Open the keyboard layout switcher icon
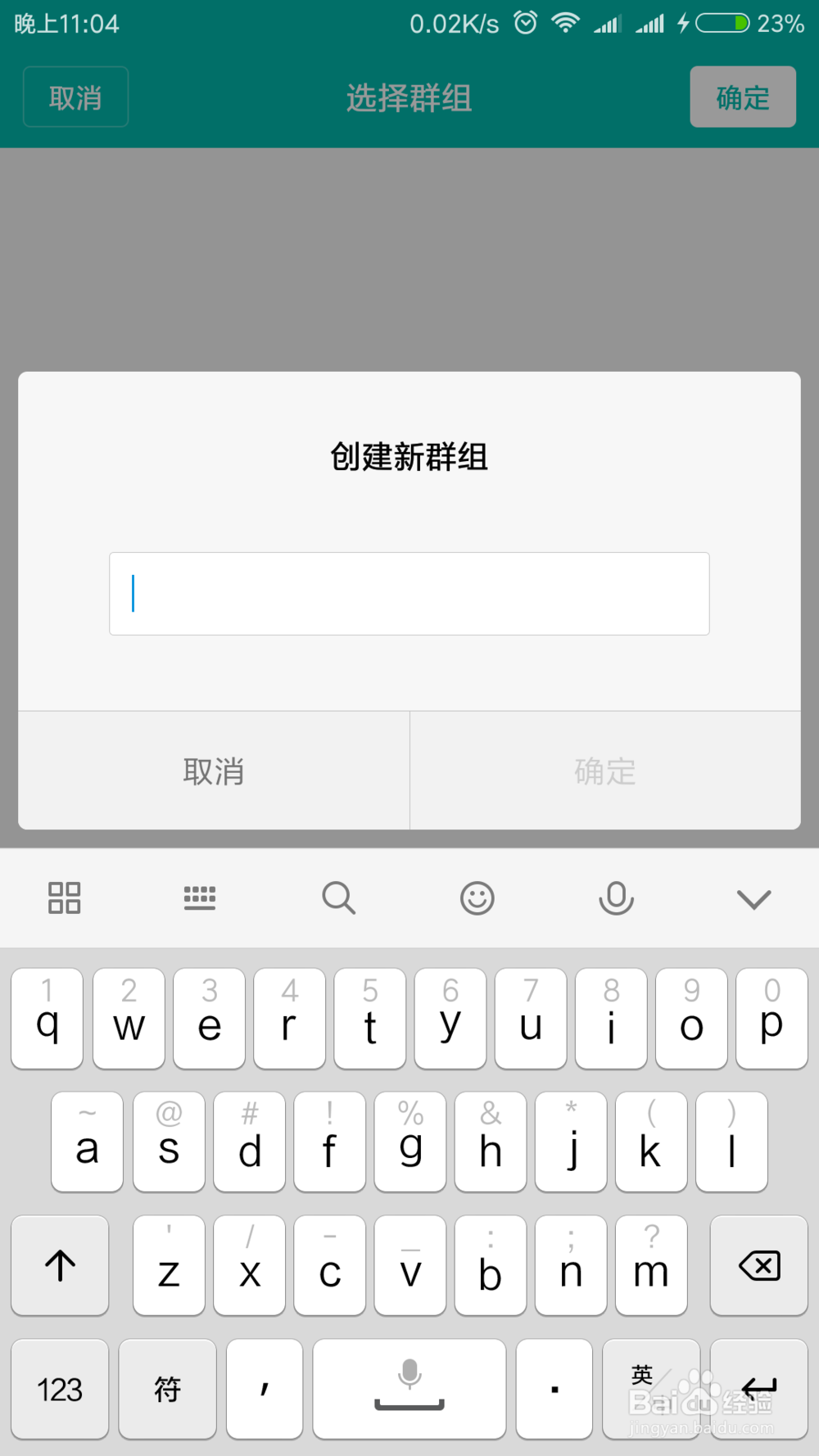Screen dimensions: 819x1456 coord(64,898)
